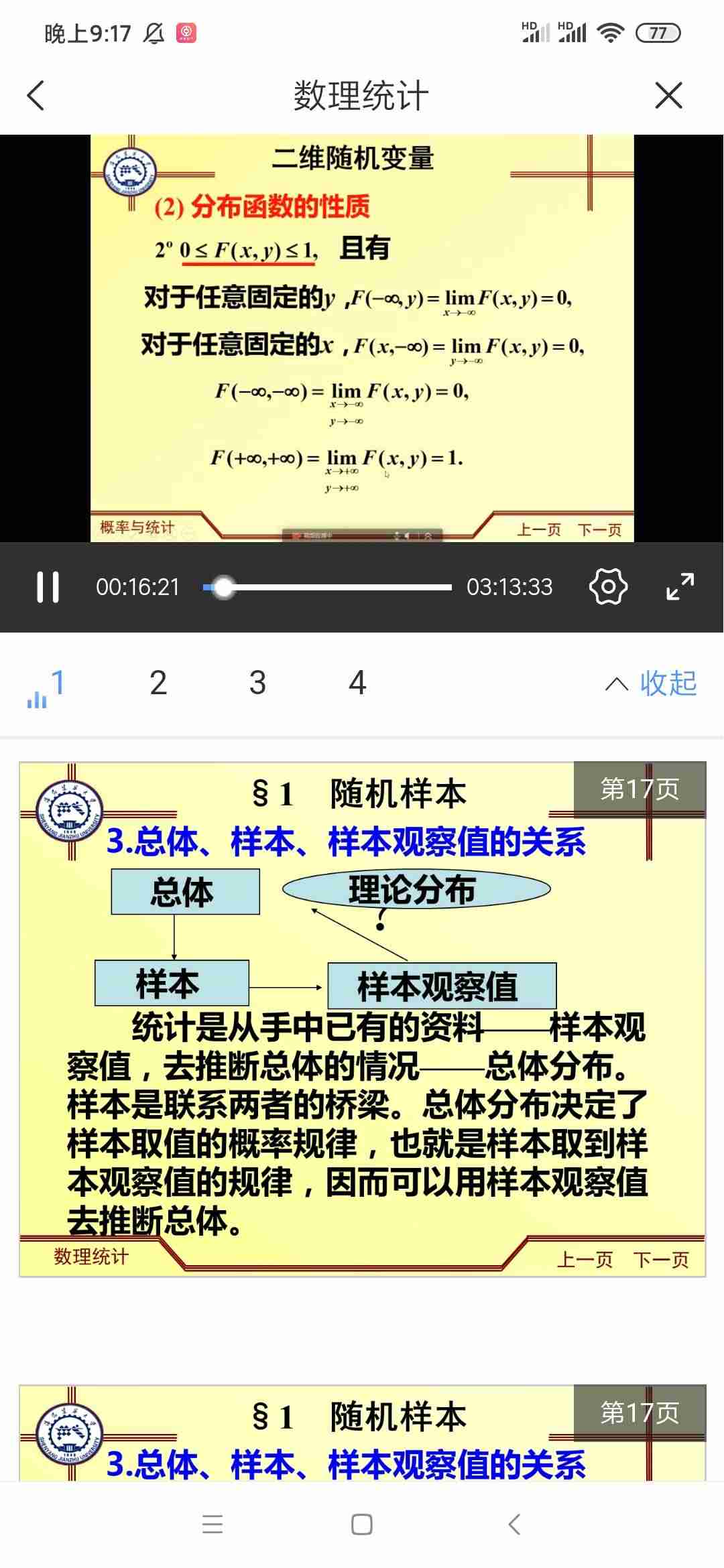Screen dimensions: 724x1568
Task: Pause the lecture video
Action: 48,587
